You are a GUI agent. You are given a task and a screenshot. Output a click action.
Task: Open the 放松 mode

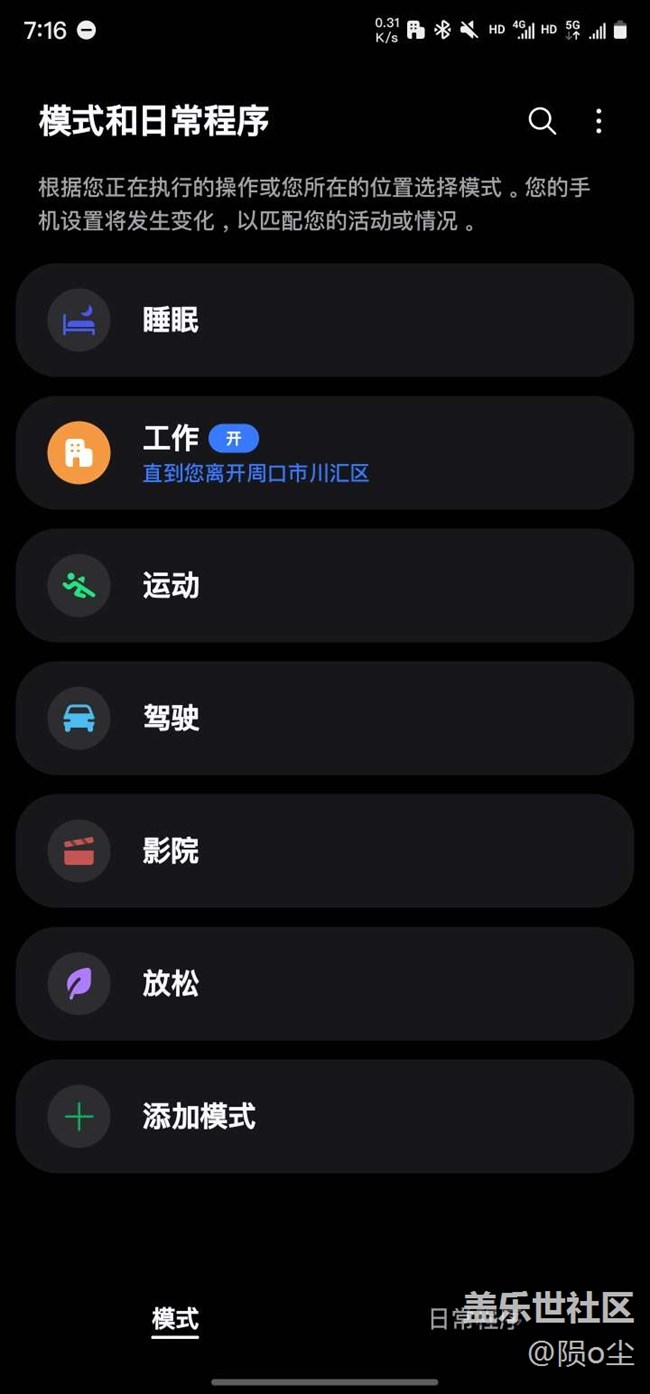click(324, 984)
